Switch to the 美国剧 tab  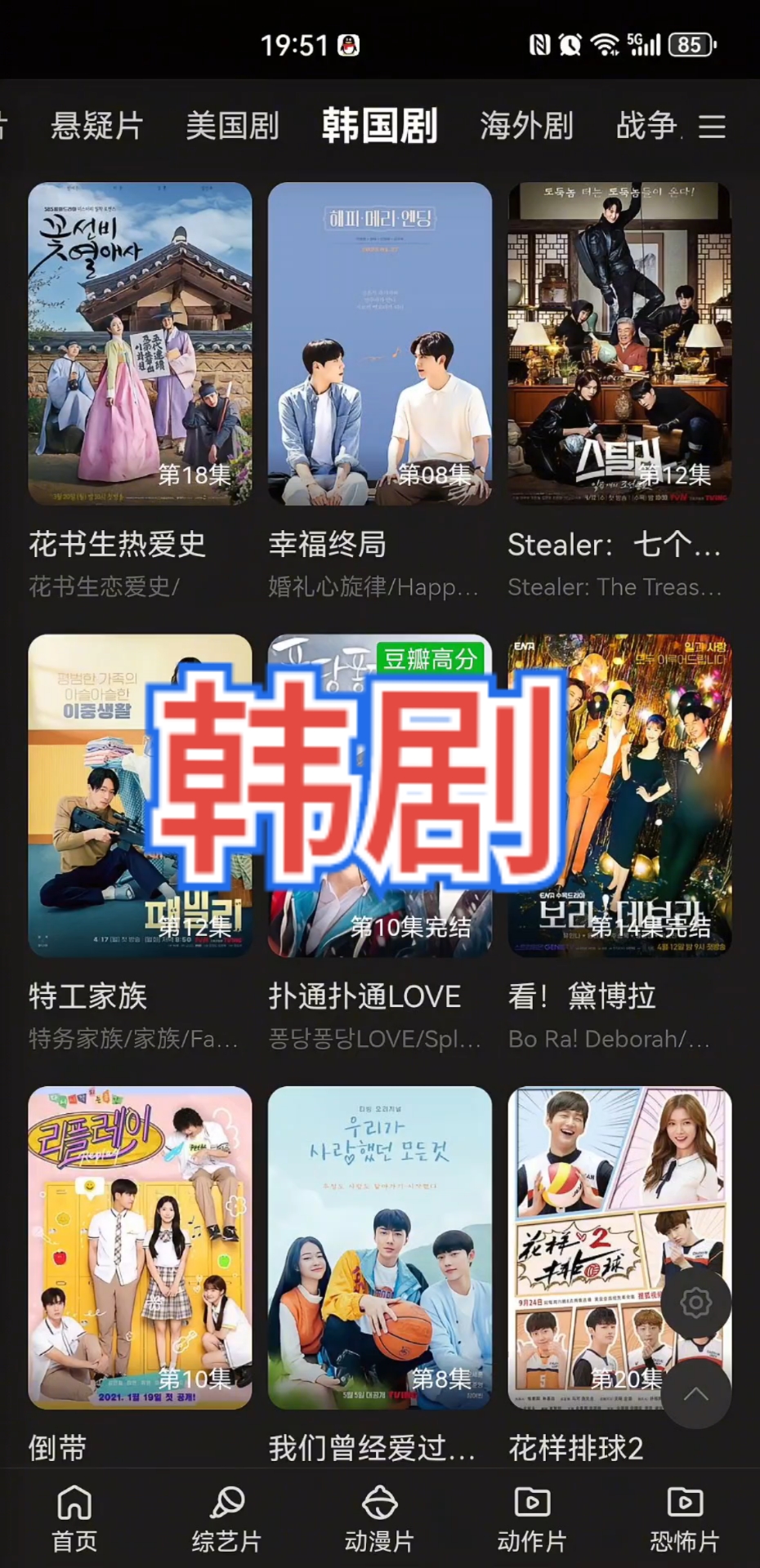pos(232,127)
